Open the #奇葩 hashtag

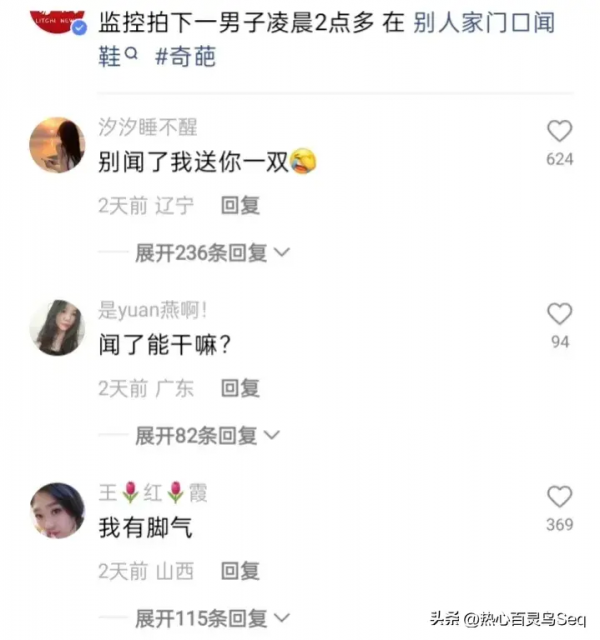tap(186, 56)
